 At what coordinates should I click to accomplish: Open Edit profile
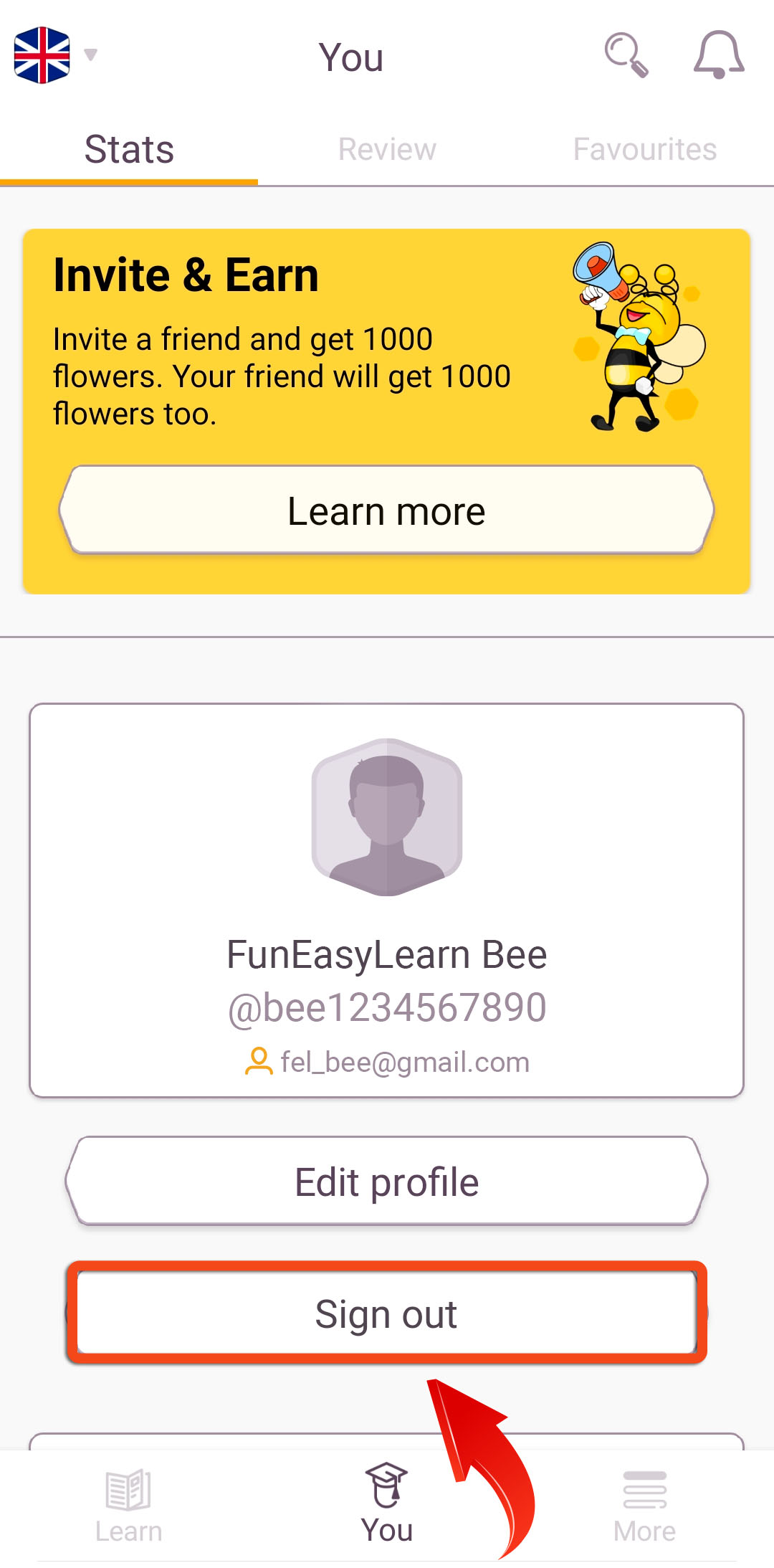387,1182
